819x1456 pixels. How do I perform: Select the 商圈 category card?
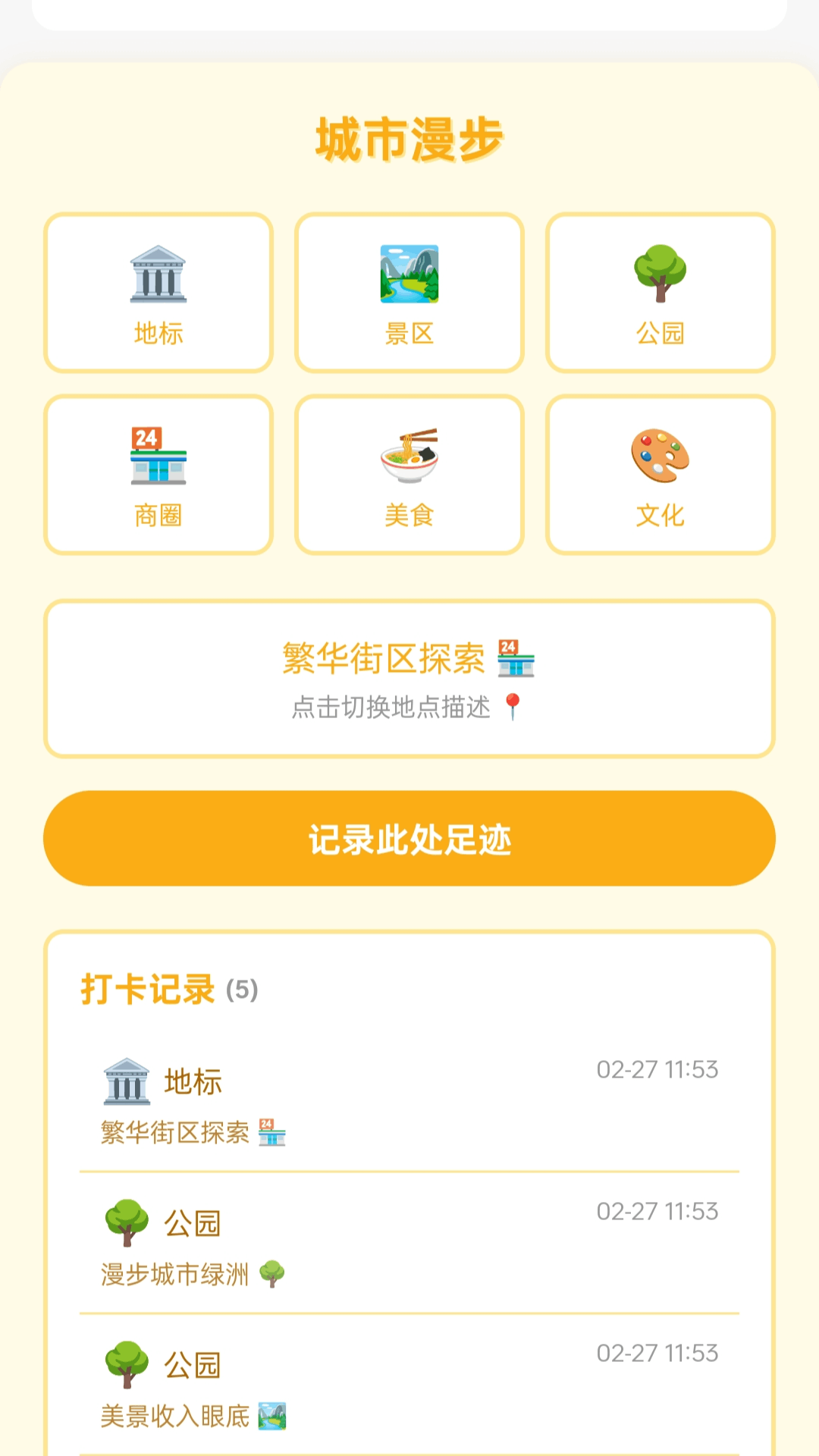(x=158, y=475)
